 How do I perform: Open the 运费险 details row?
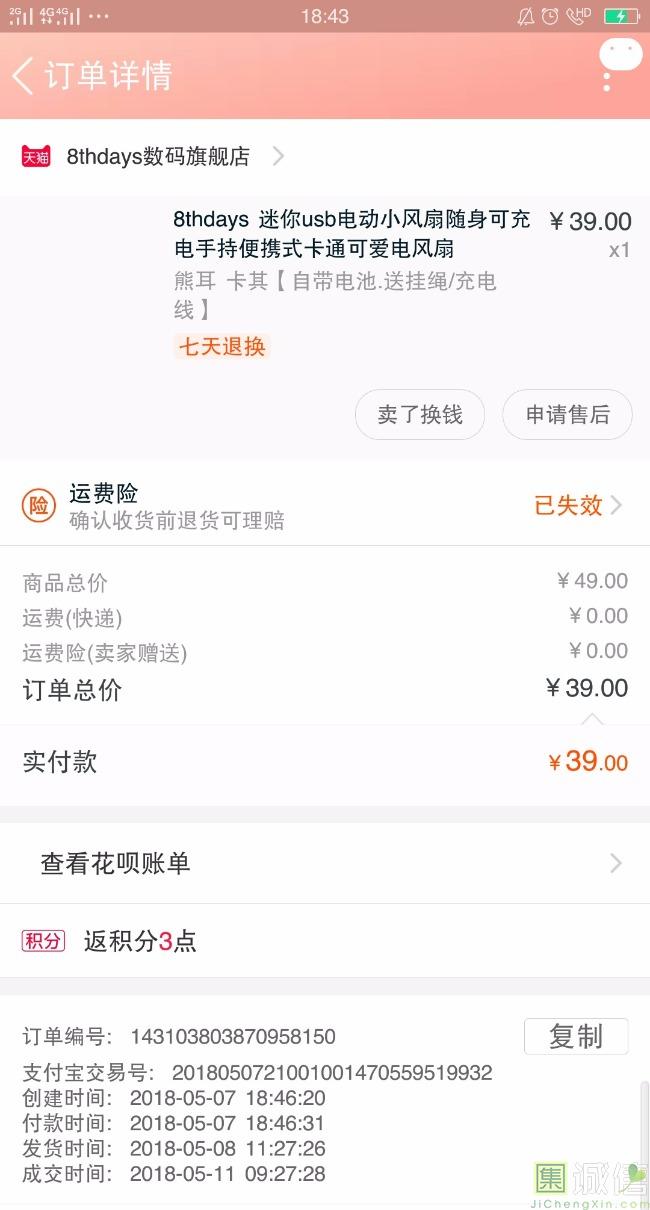(325, 506)
